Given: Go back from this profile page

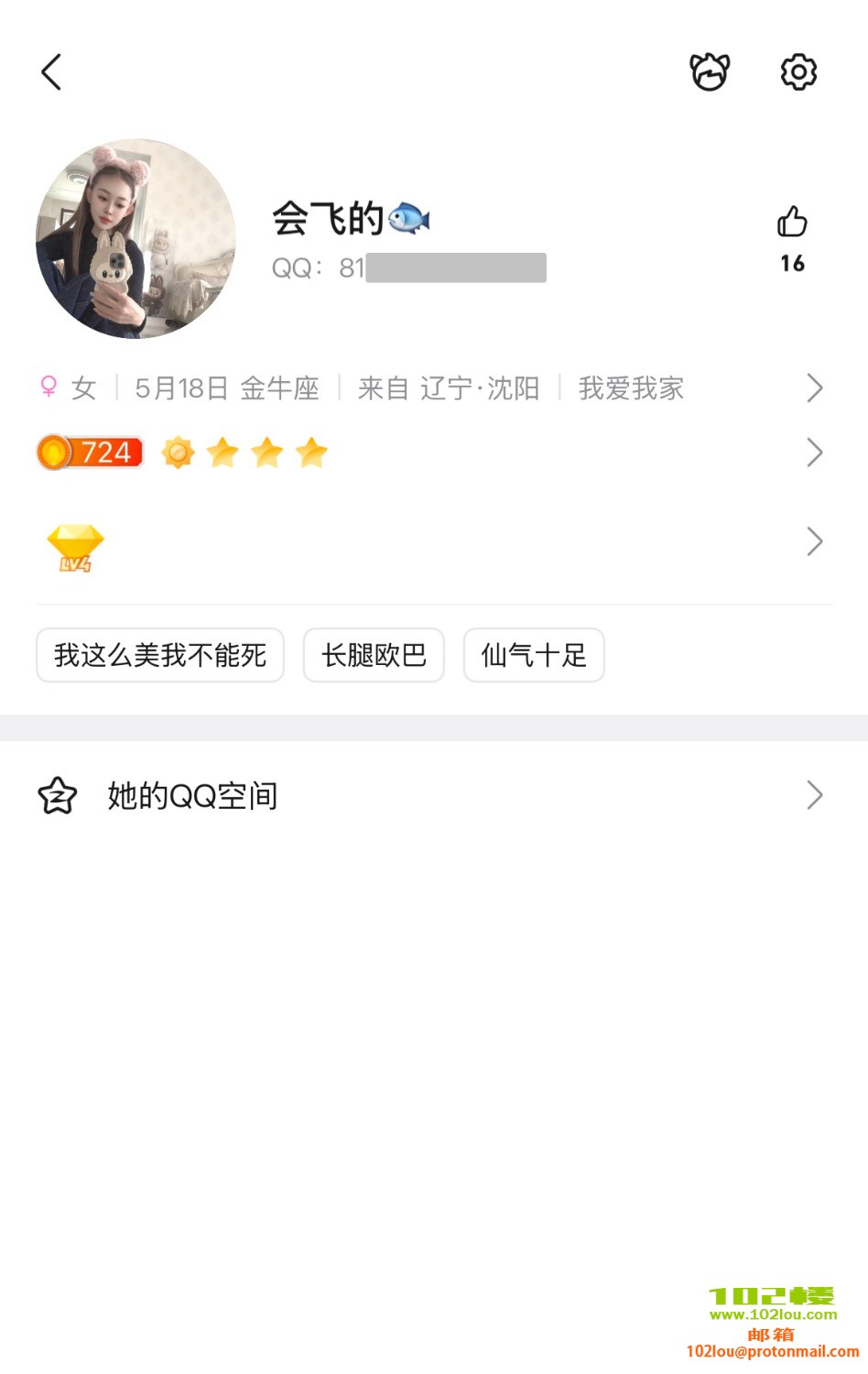Looking at the screenshot, I should click(51, 72).
